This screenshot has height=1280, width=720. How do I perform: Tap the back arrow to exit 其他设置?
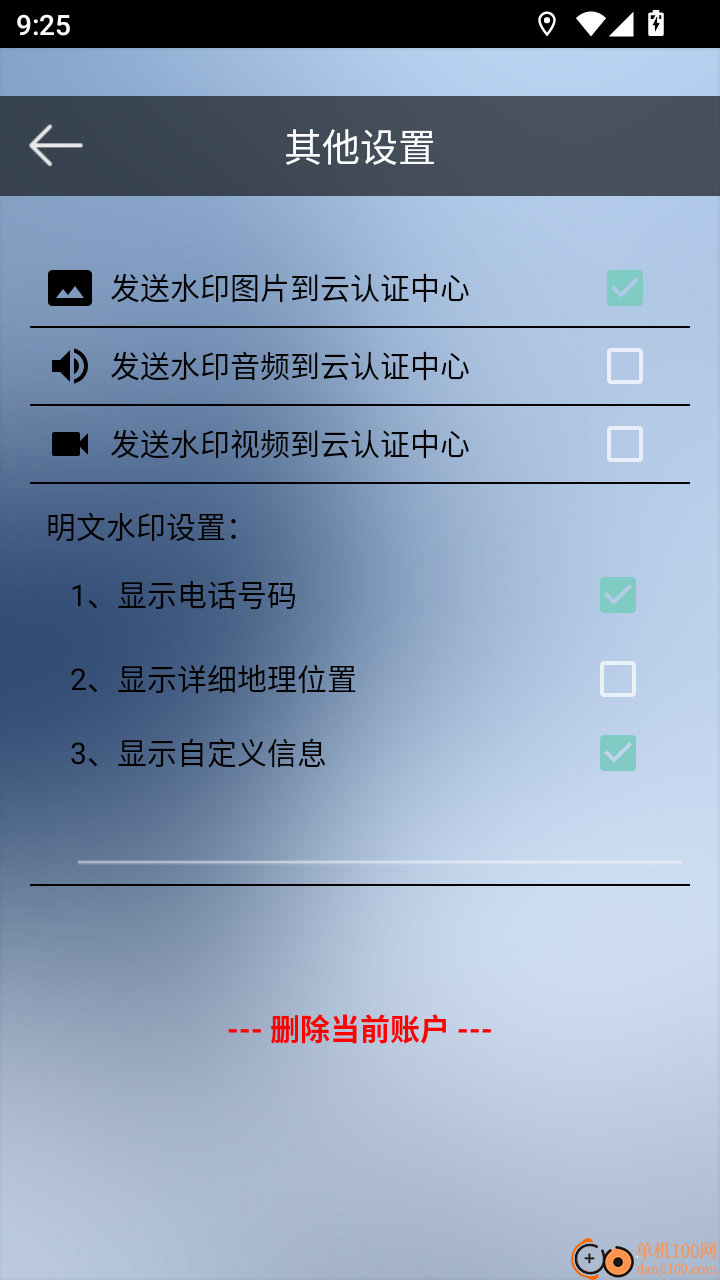[55, 145]
